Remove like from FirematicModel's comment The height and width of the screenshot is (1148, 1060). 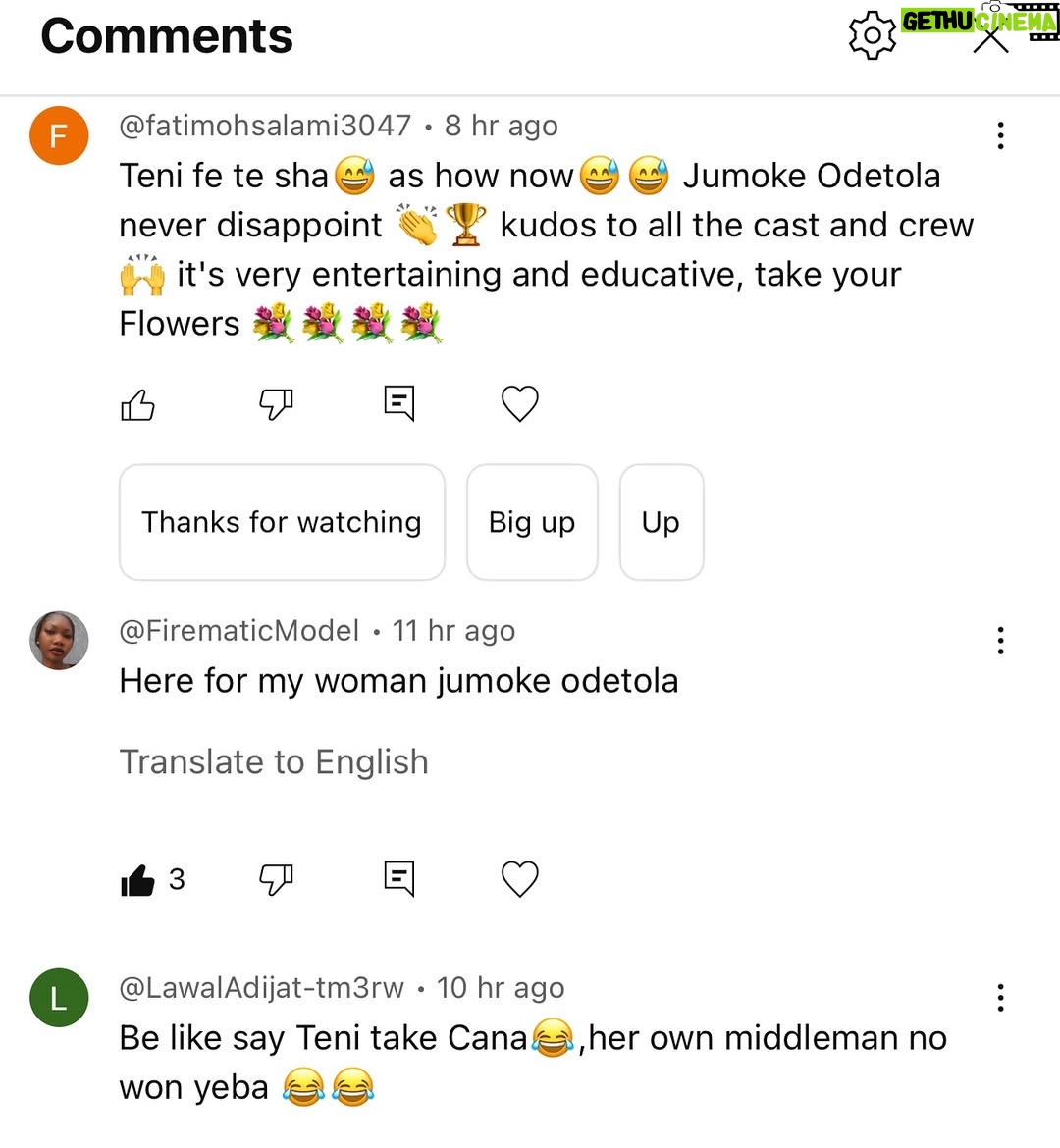(137, 879)
